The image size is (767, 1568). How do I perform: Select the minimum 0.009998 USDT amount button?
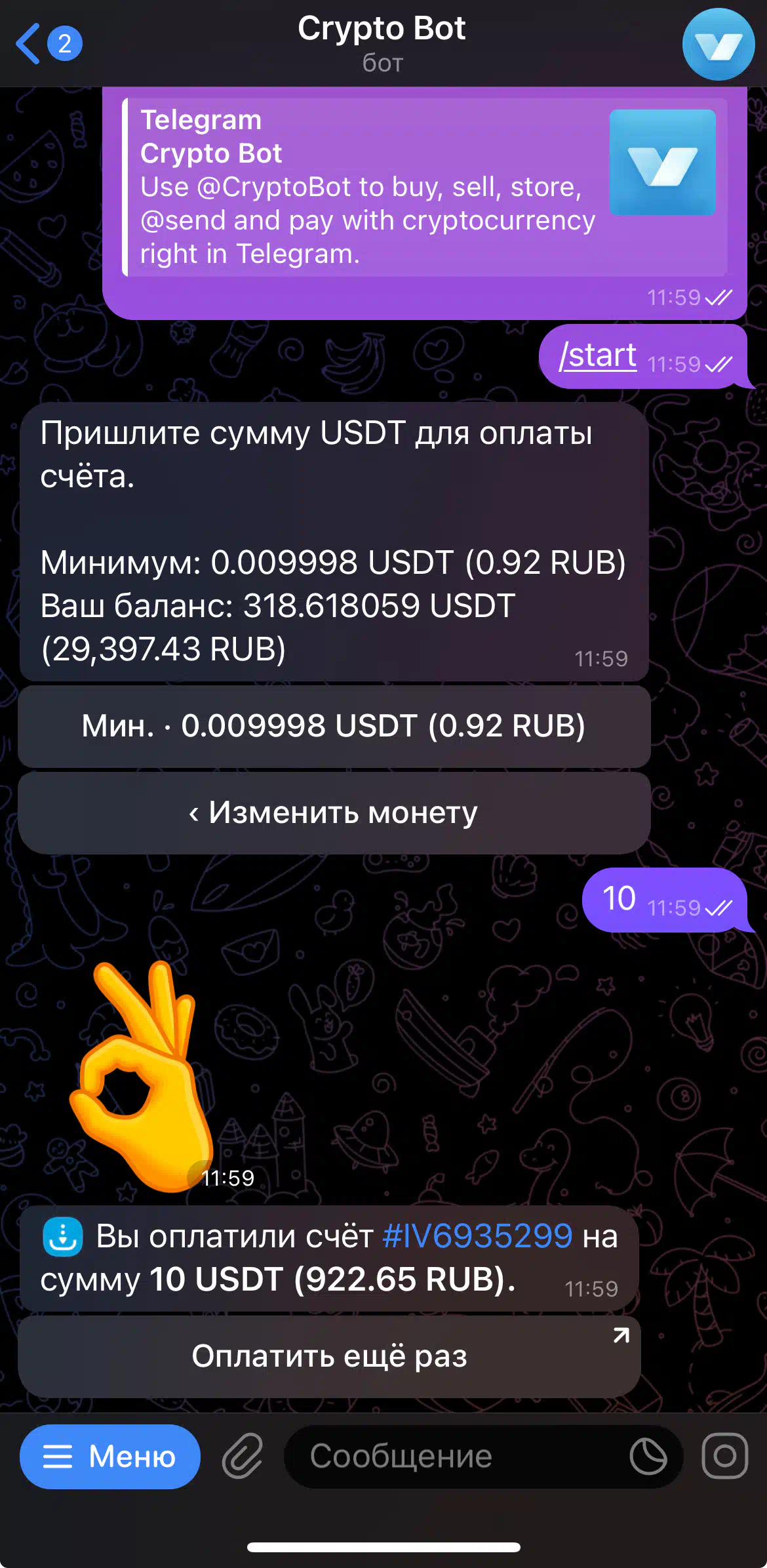334,727
